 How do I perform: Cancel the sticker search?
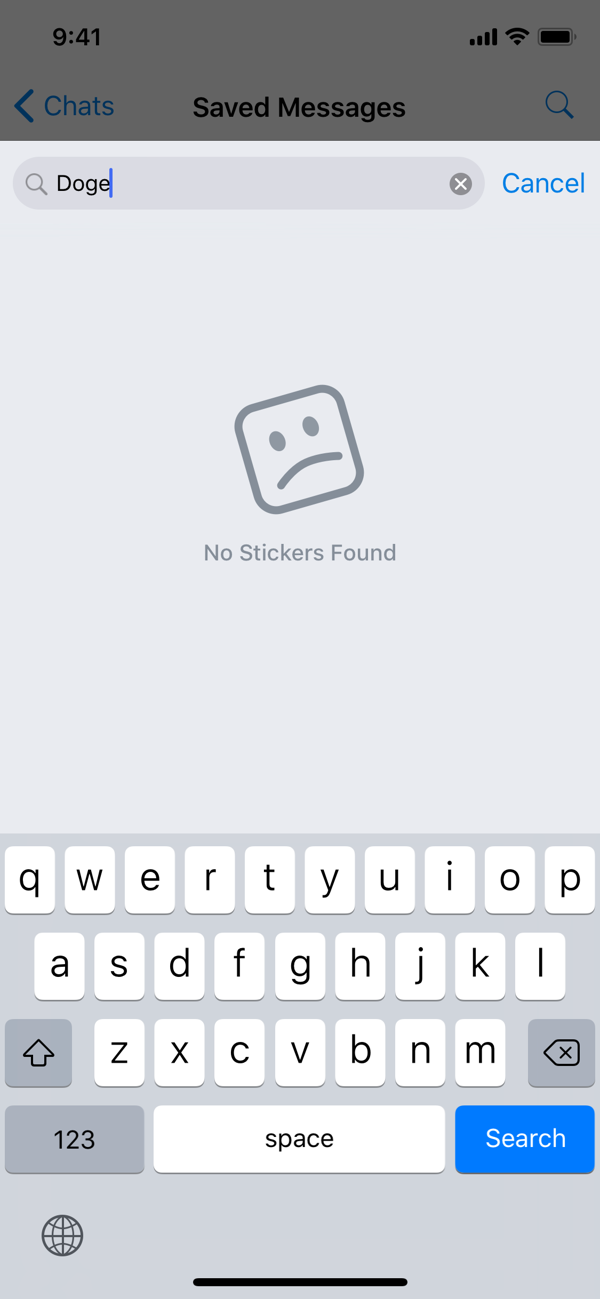(543, 183)
